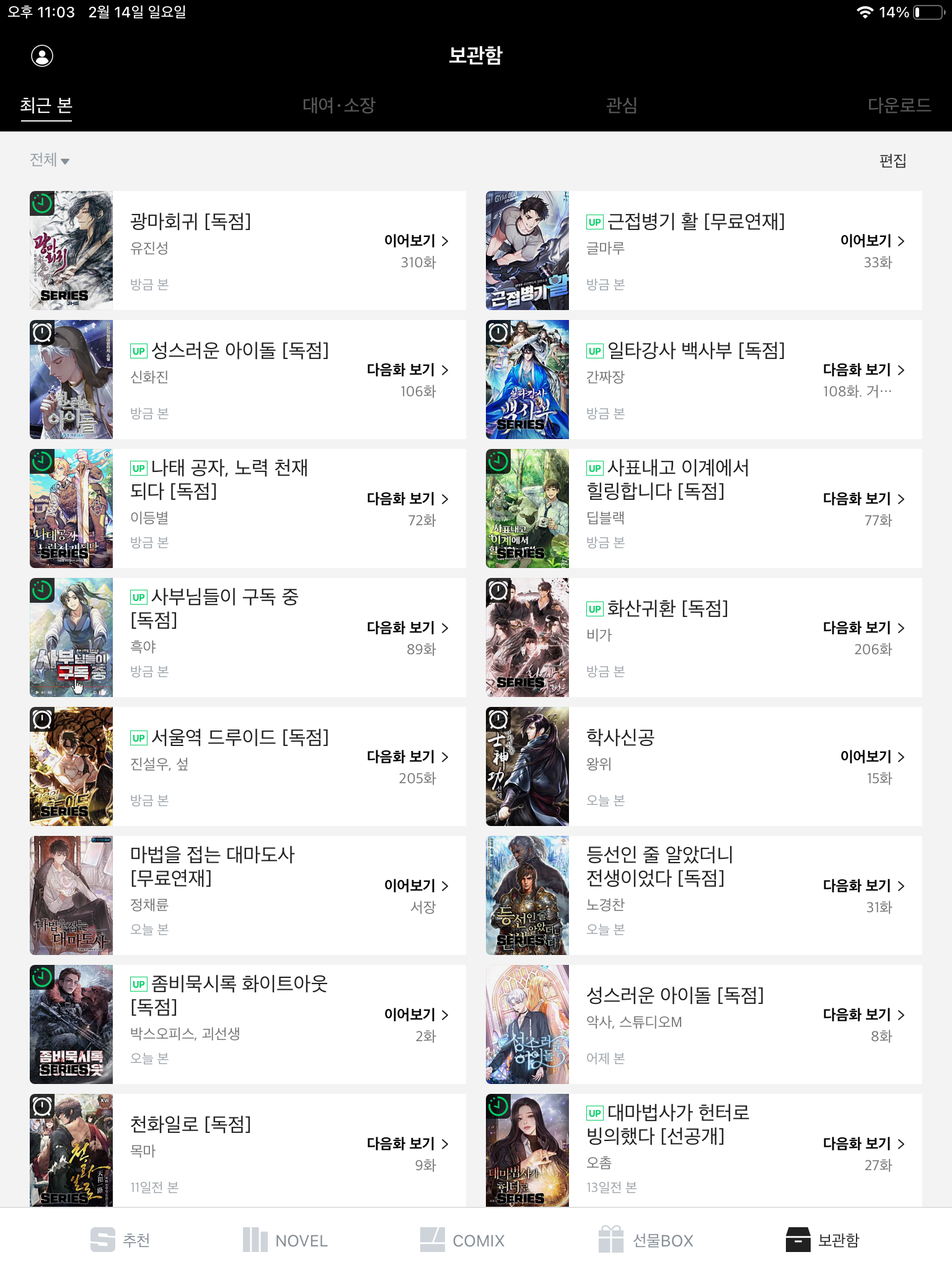Open the 학사신공 cover thumbnail

pyautogui.click(x=527, y=766)
